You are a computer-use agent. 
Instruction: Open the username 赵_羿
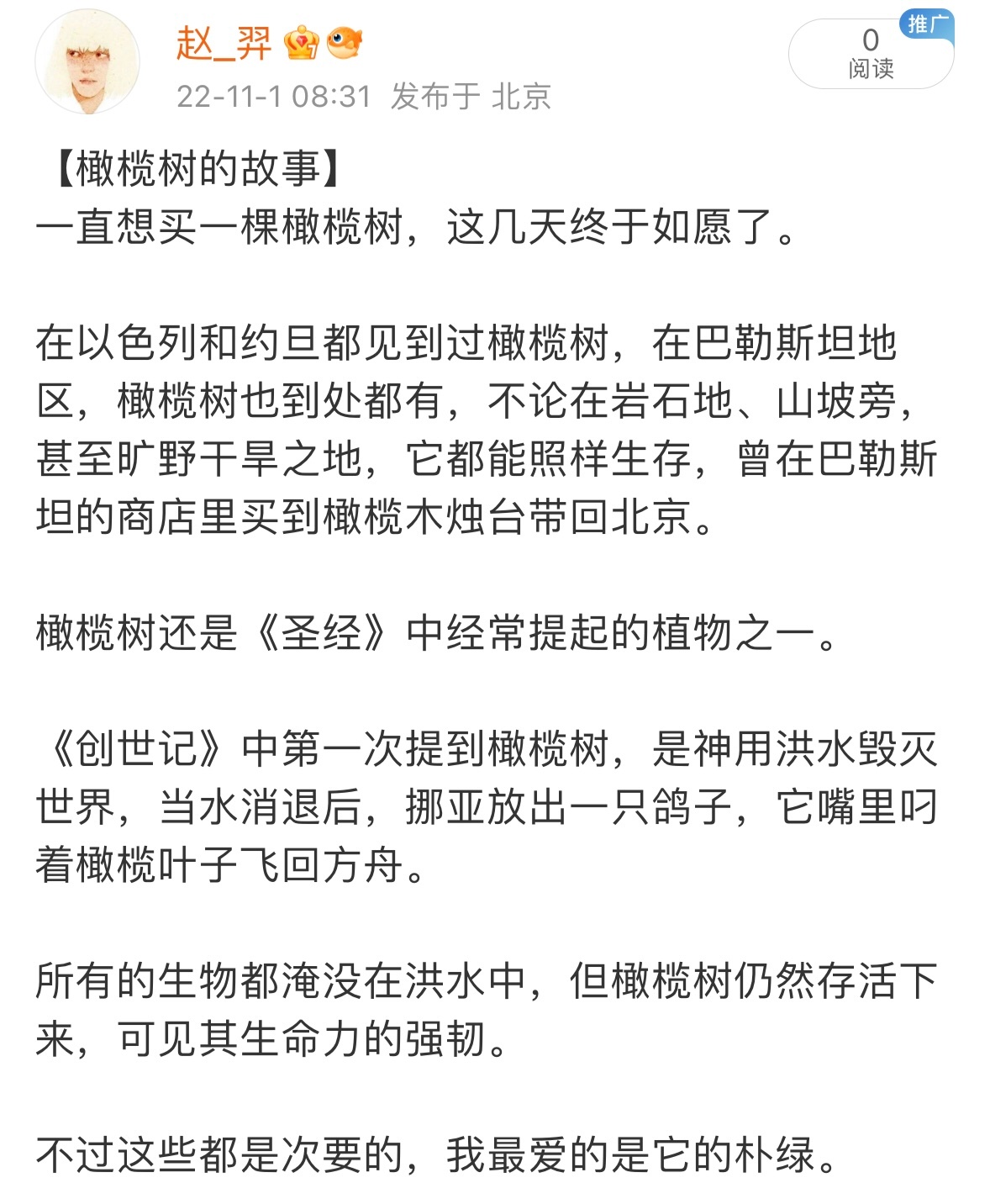[224, 42]
